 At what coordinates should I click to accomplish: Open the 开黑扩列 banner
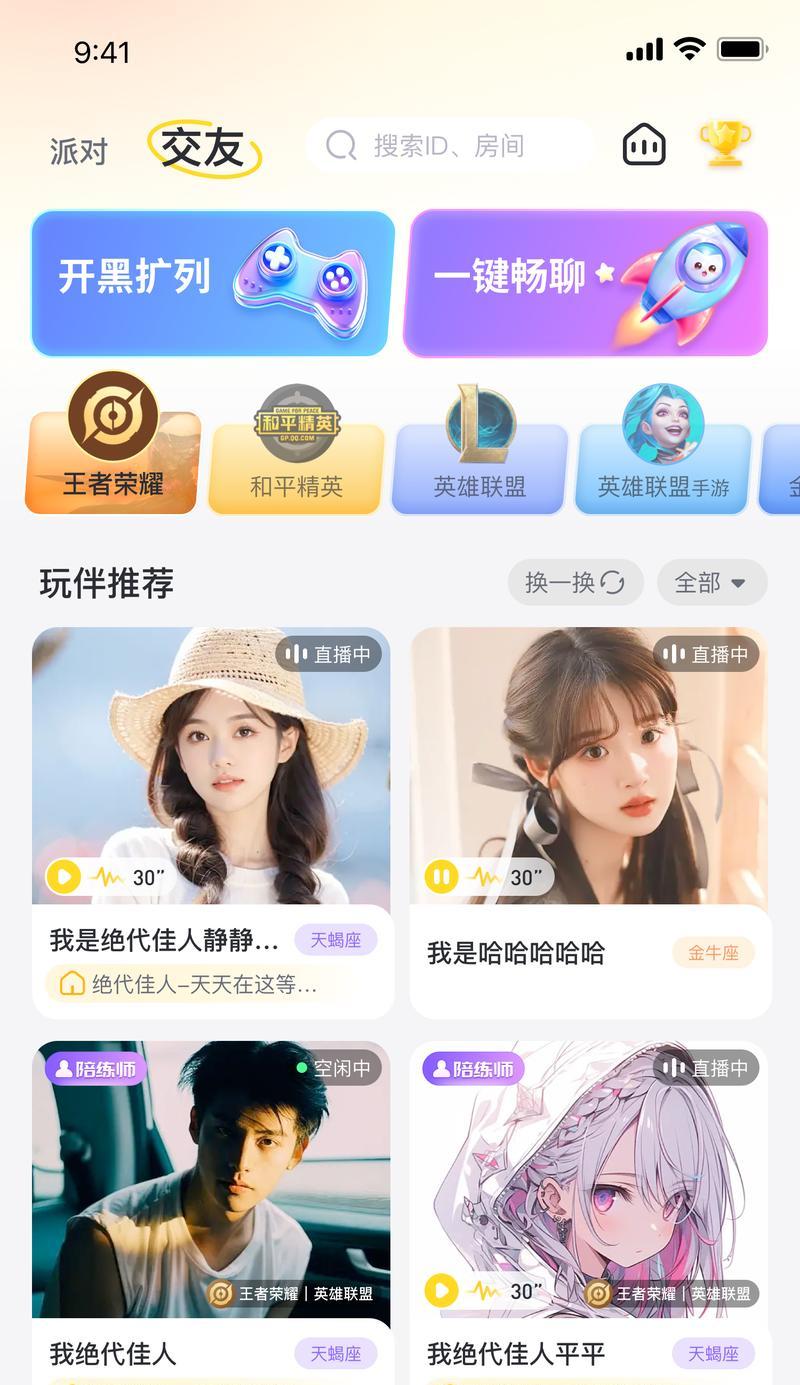[212, 282]
